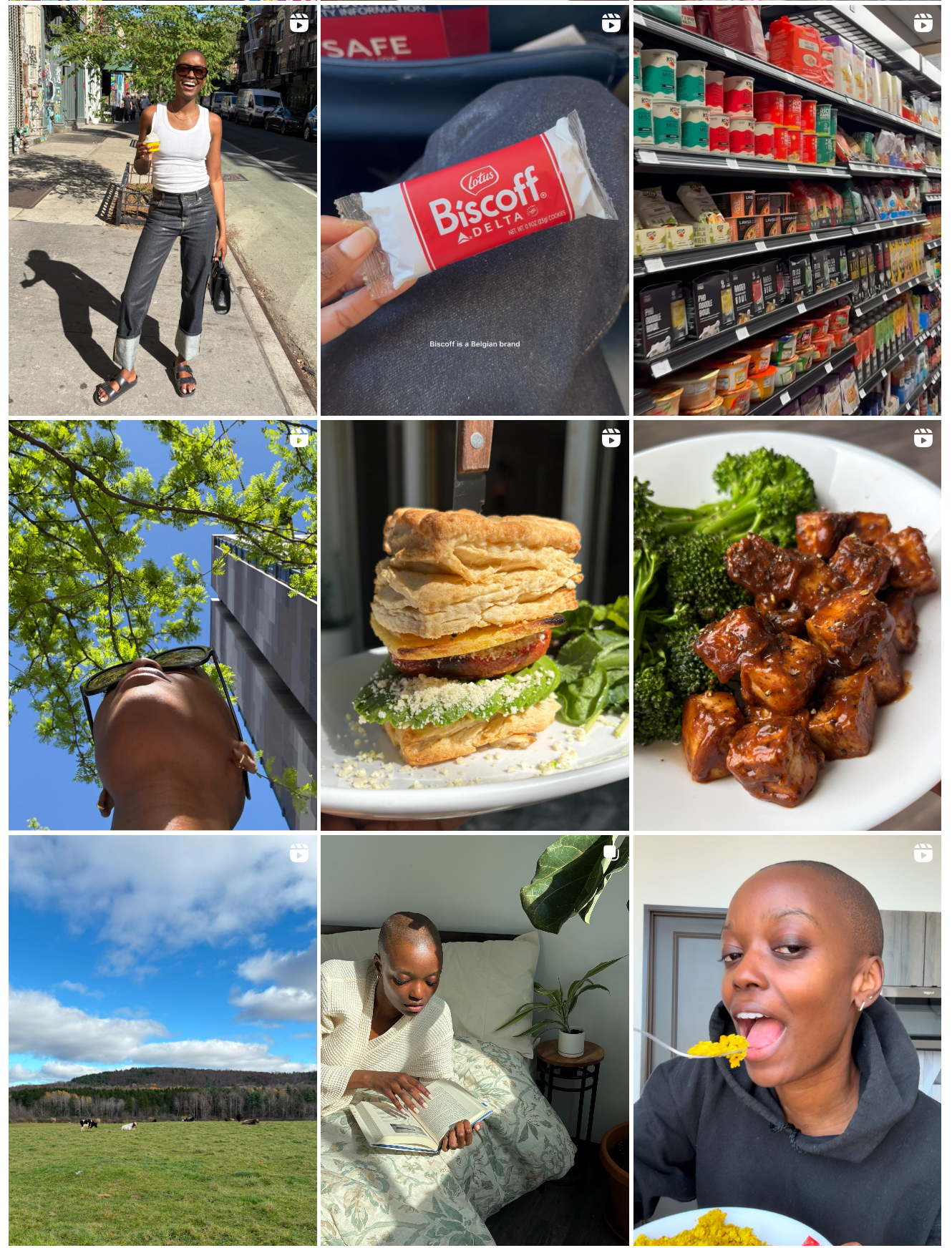
Task: Open the glazed tofu and broccoli reel
Action: coord(787,625)
